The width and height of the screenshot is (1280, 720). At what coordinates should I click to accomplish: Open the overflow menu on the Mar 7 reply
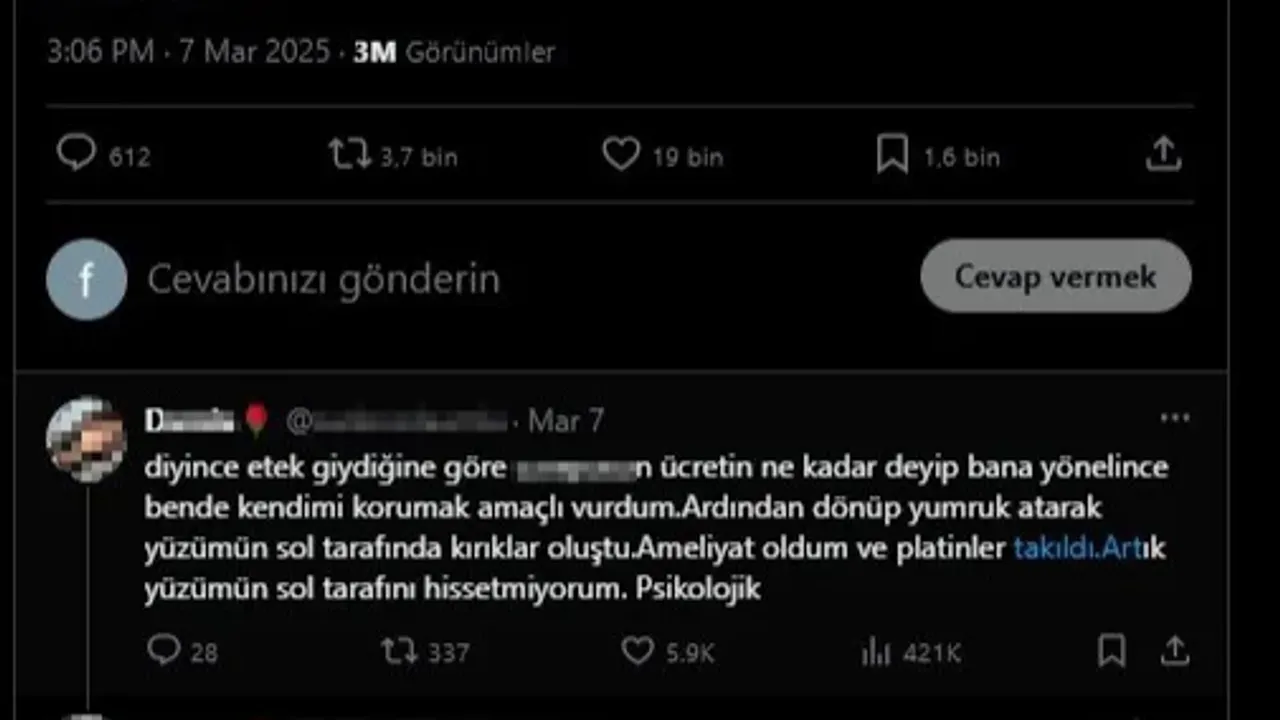[x=1174, y=418]
